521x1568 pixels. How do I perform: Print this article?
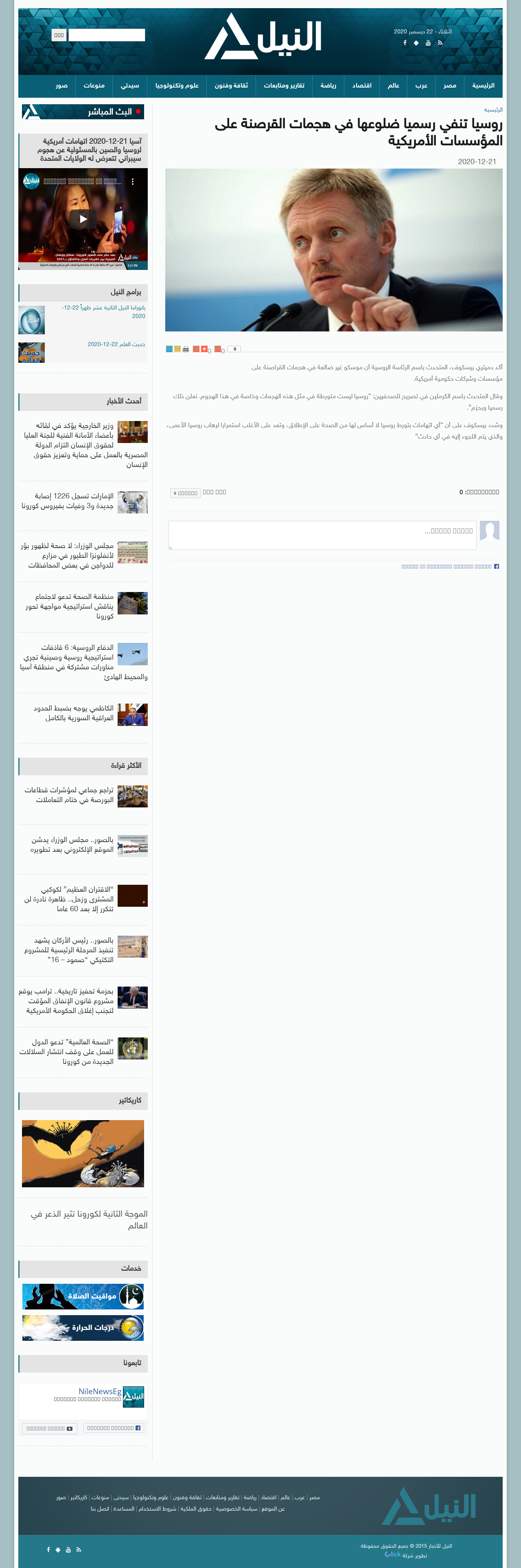point(186,349)
